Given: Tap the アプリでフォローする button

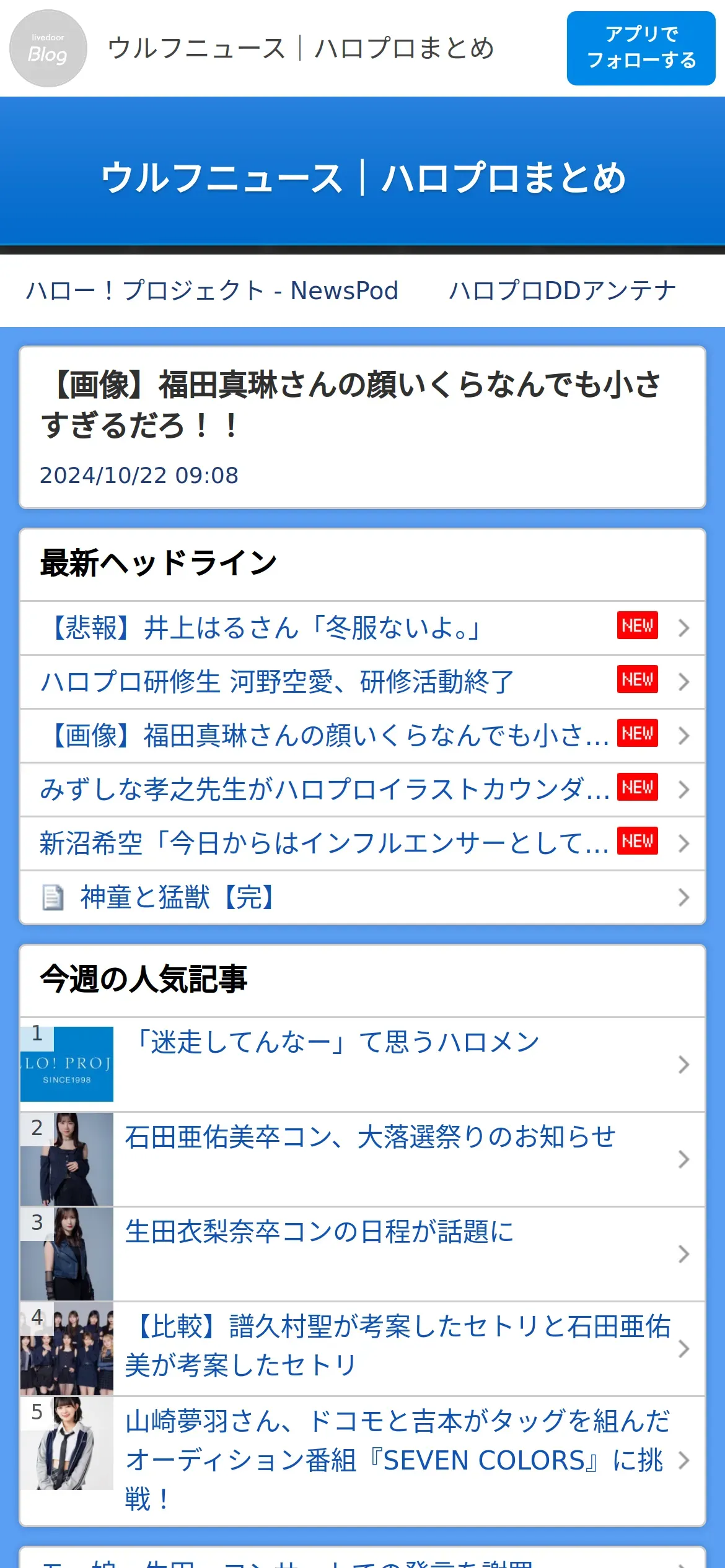Looking at the screenshot, I should [641, 48].
